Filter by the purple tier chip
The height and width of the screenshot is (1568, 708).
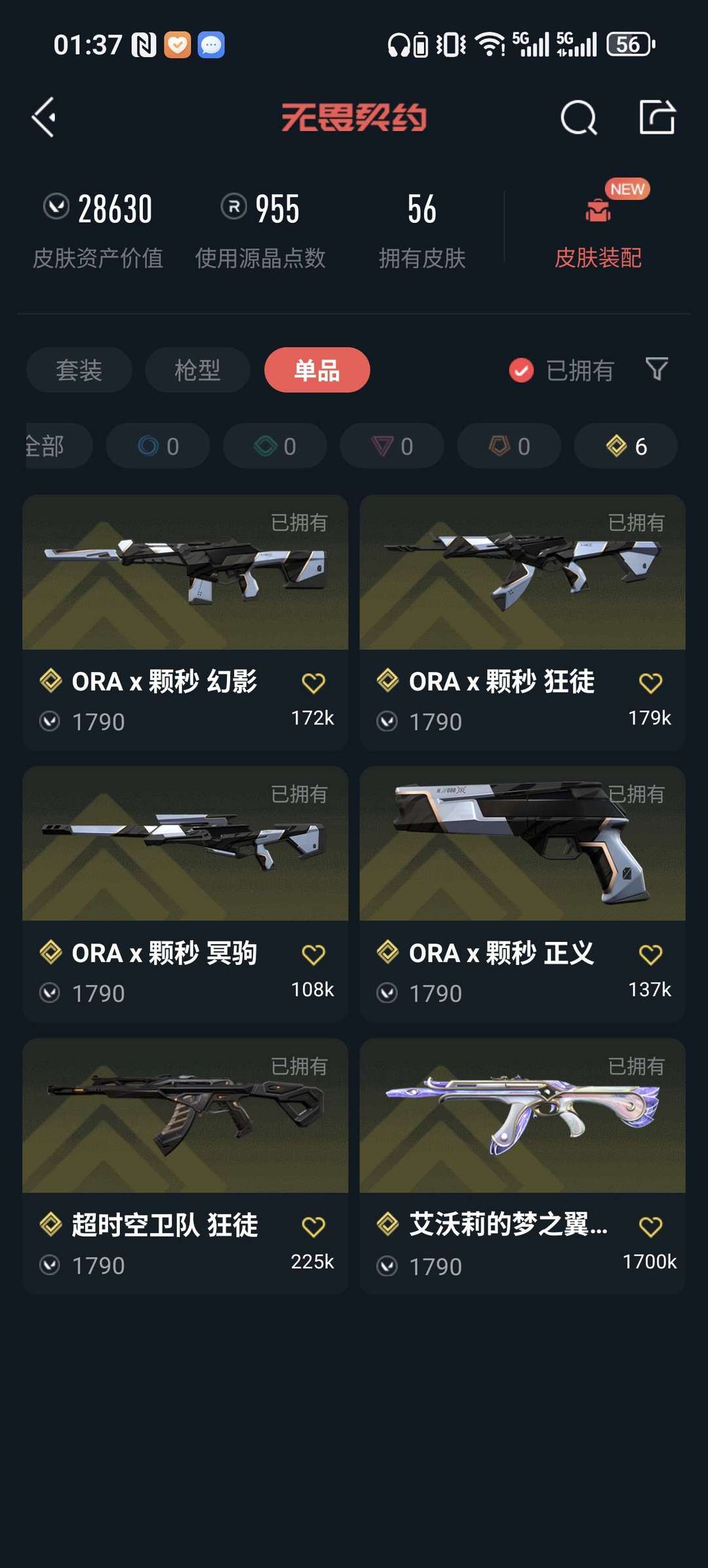[x=391, y=446]
